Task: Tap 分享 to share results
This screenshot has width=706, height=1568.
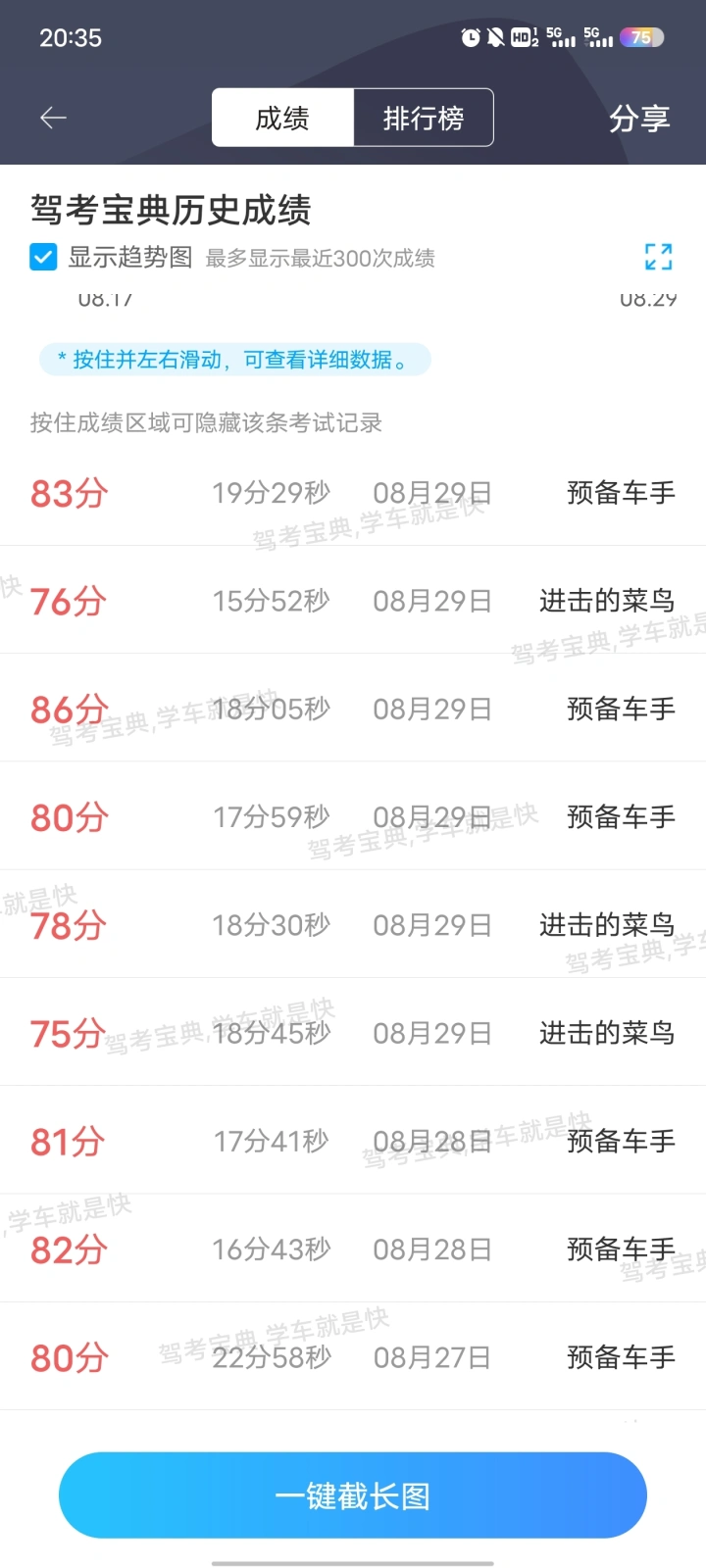Action: click(639, 119)
